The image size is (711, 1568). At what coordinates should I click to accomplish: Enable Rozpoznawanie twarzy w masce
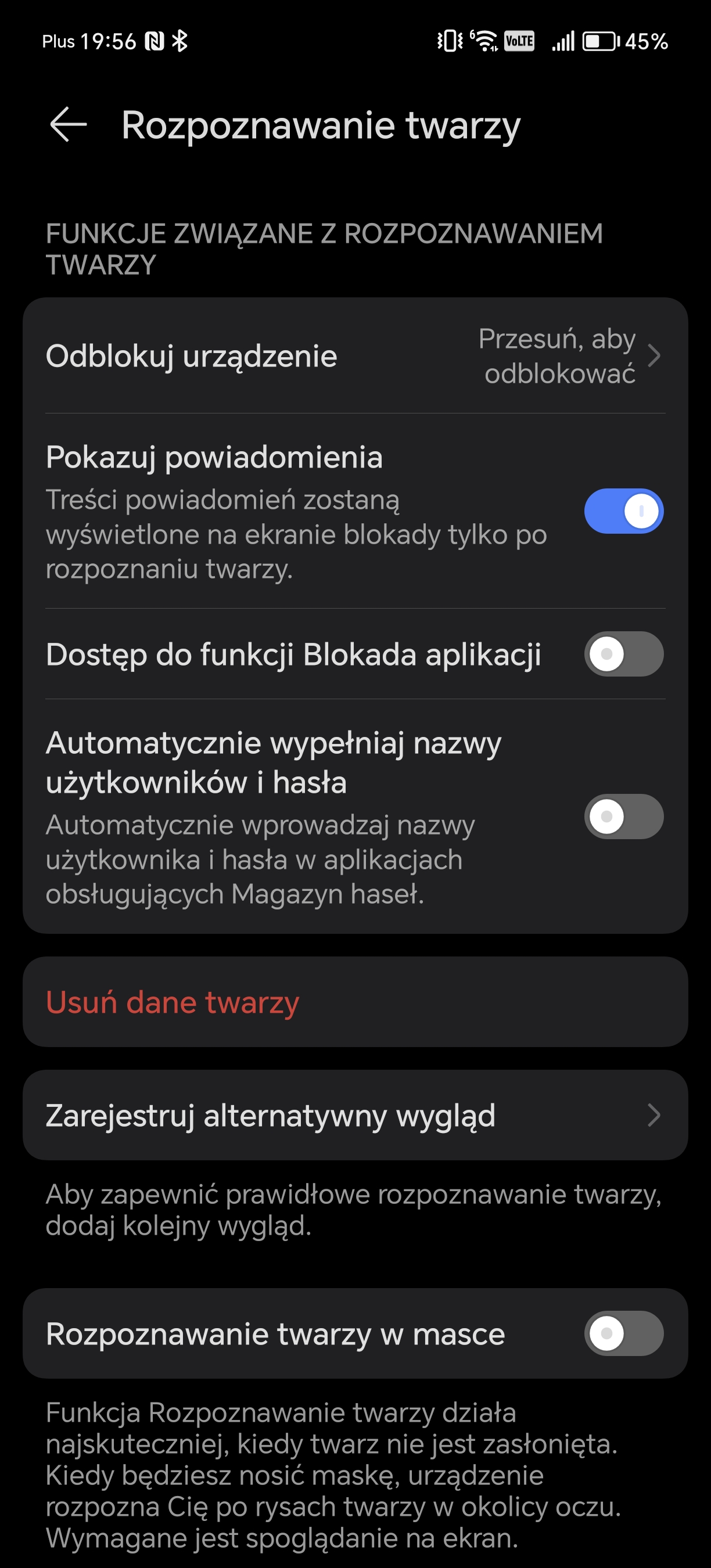[623, 1333]
